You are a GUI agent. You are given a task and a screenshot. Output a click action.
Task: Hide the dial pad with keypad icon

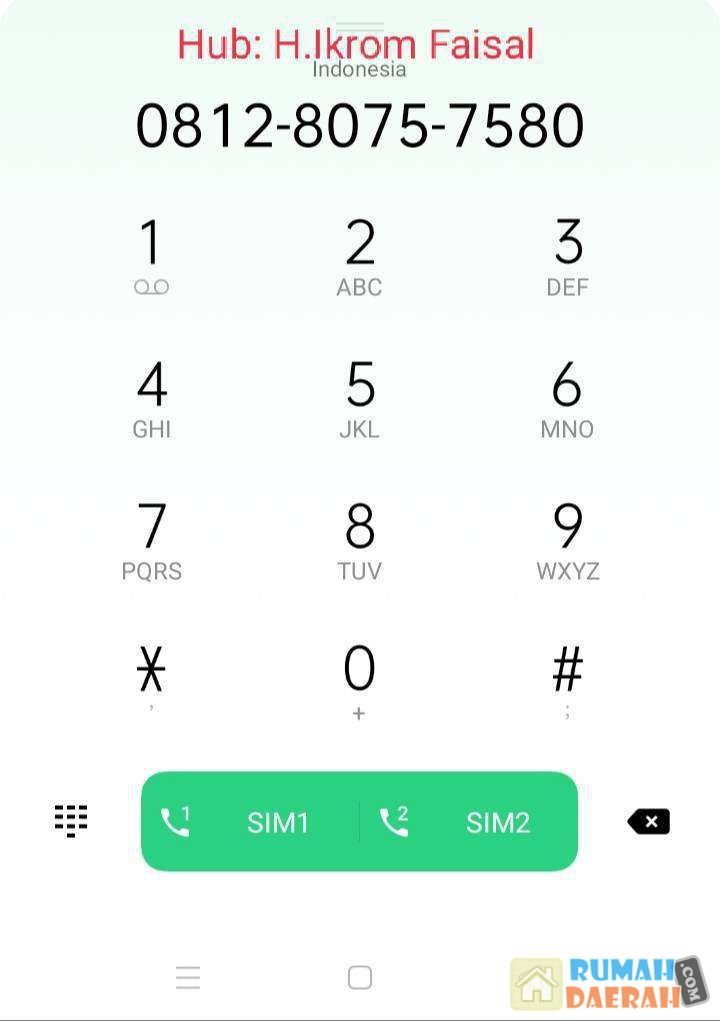click(71, 820)
